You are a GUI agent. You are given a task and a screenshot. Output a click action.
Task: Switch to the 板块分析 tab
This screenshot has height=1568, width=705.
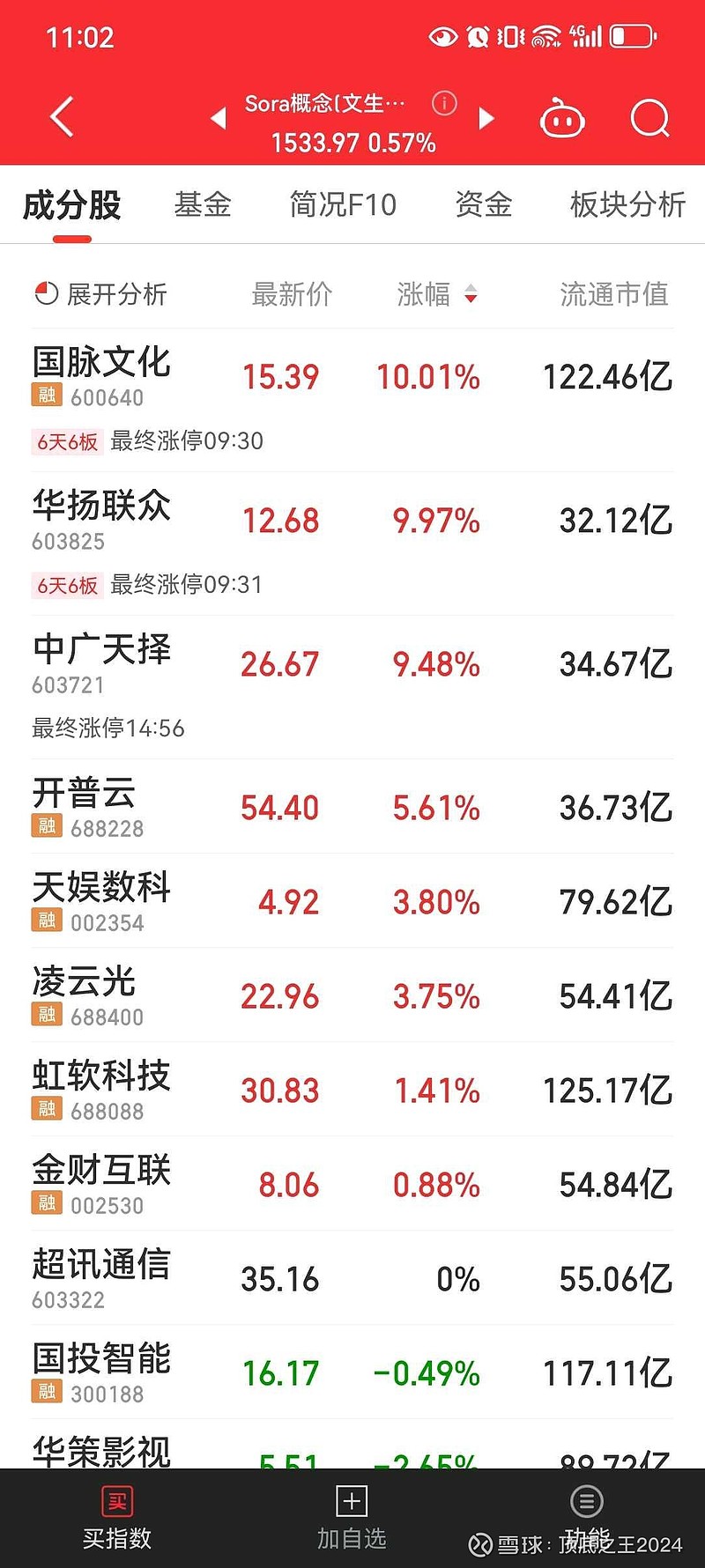627,204
